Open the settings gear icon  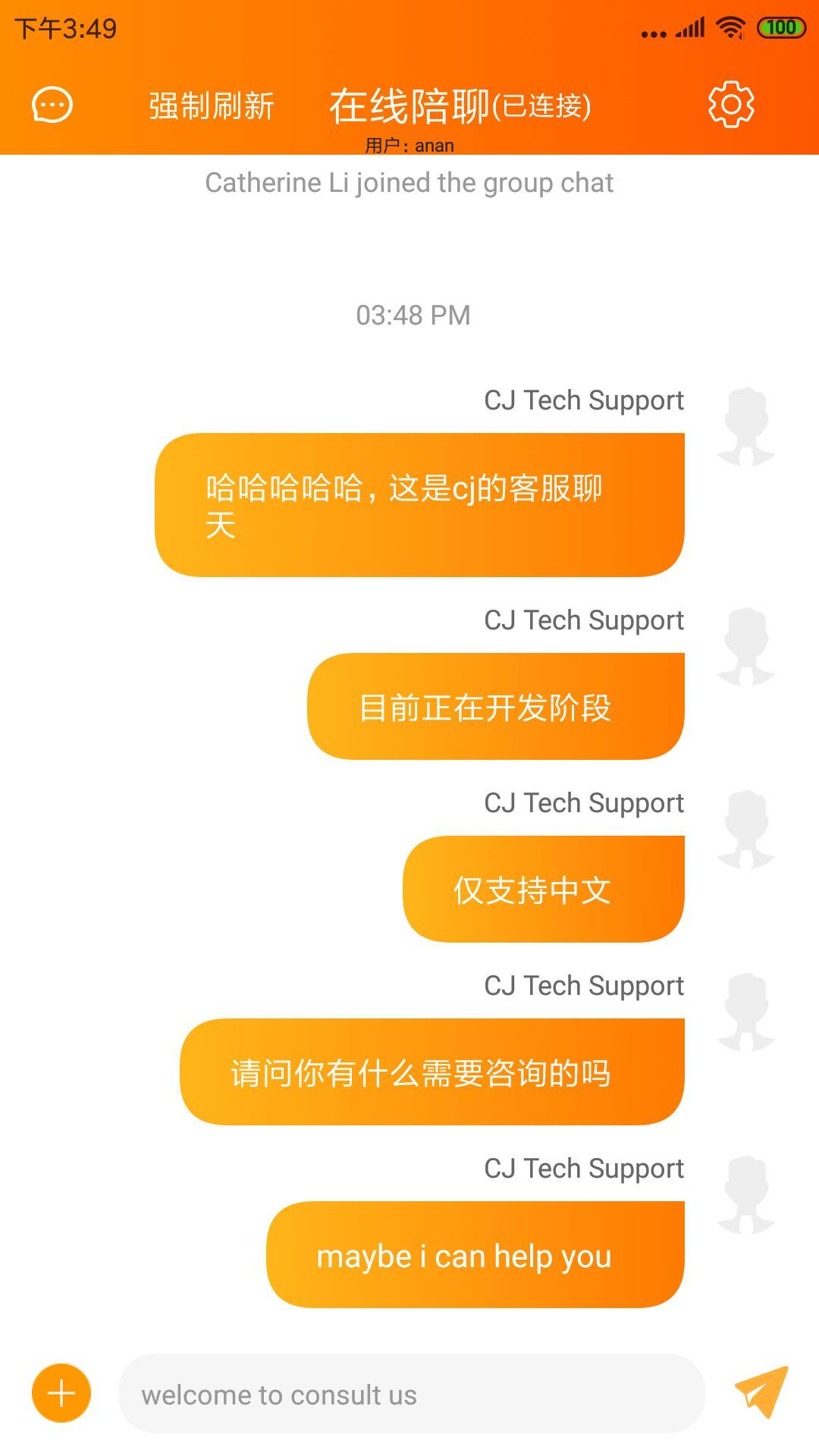tap(730, 105)
